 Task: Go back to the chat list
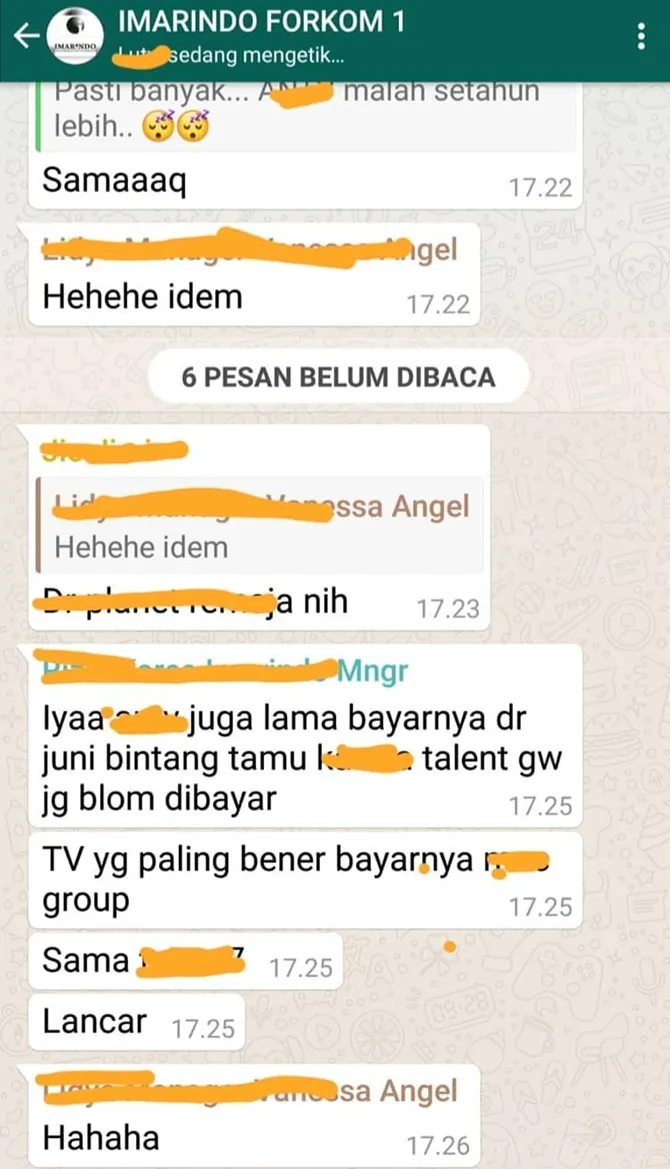pyautogui.click(x=25, y=36)
